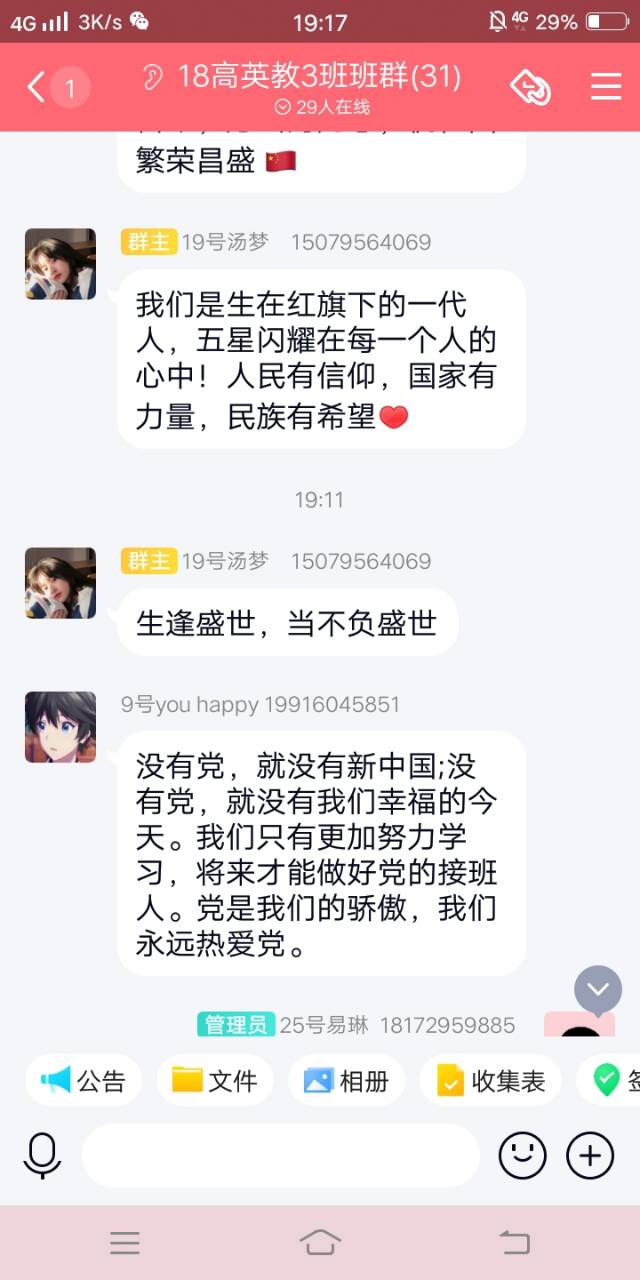Focus the message text field
The height and width of the screenshot is (1280, 640).
(280, 1156)
